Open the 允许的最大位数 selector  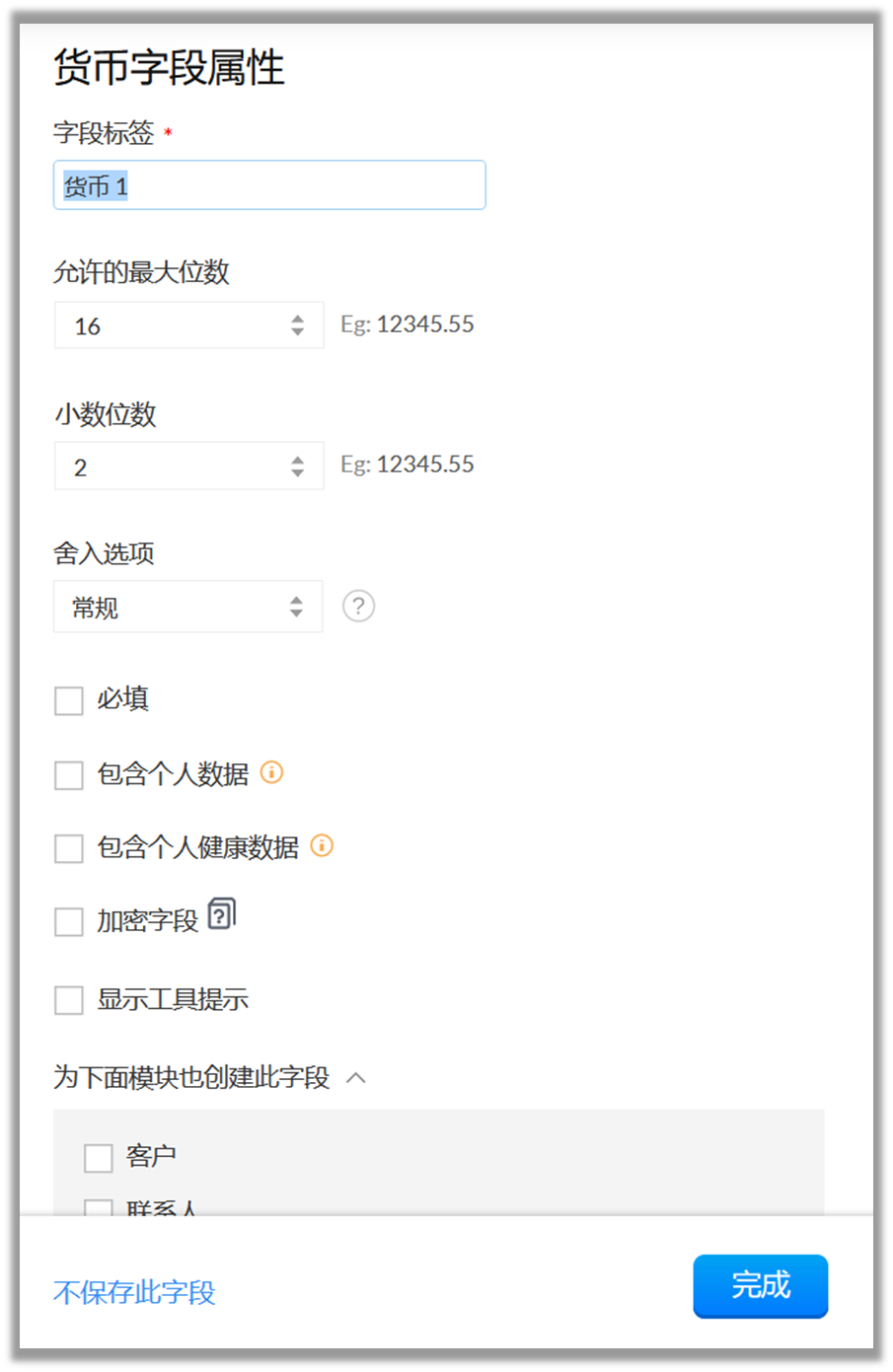(188, 325)
